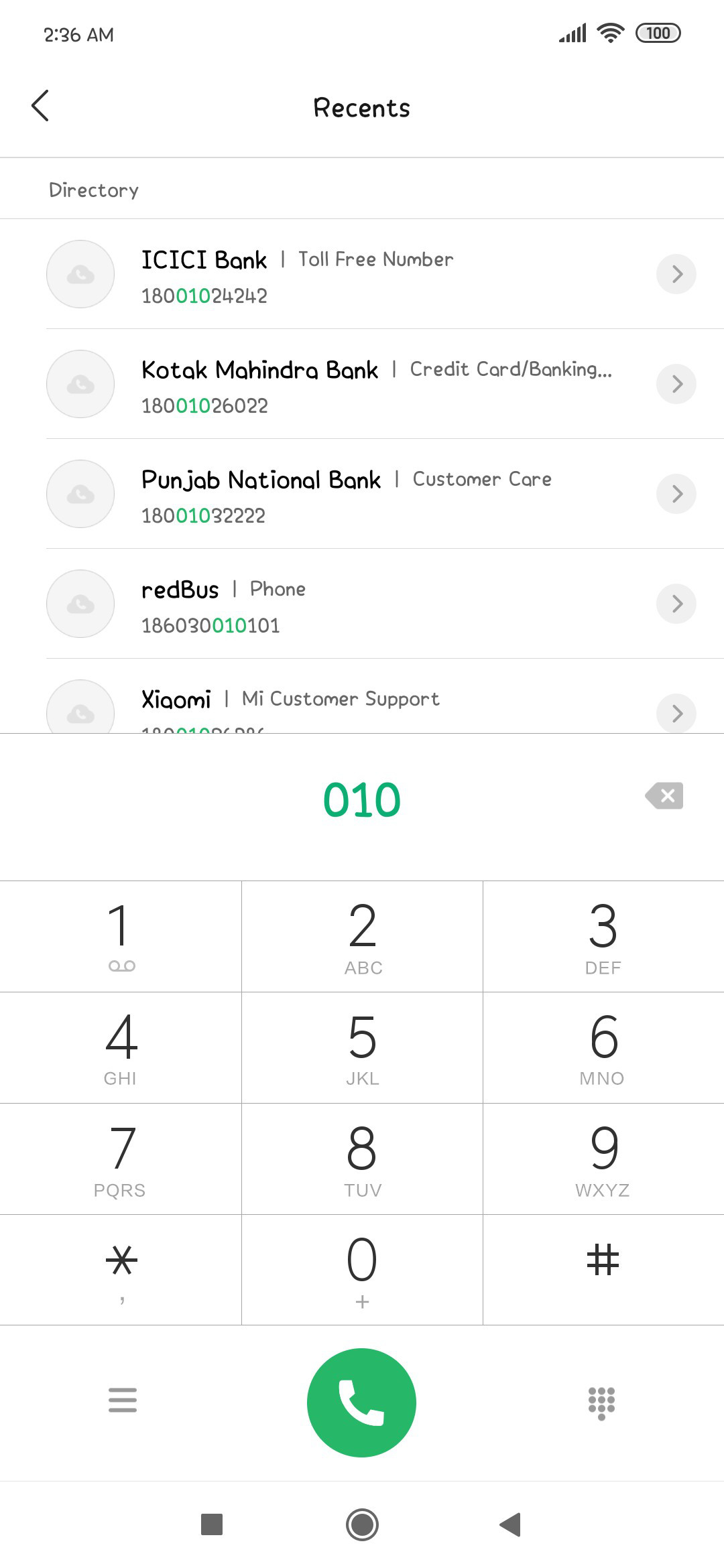The height and width of the screenshot is (1568, 724).
Task: Place the call with green phone button
Action: pos(362,1402)
